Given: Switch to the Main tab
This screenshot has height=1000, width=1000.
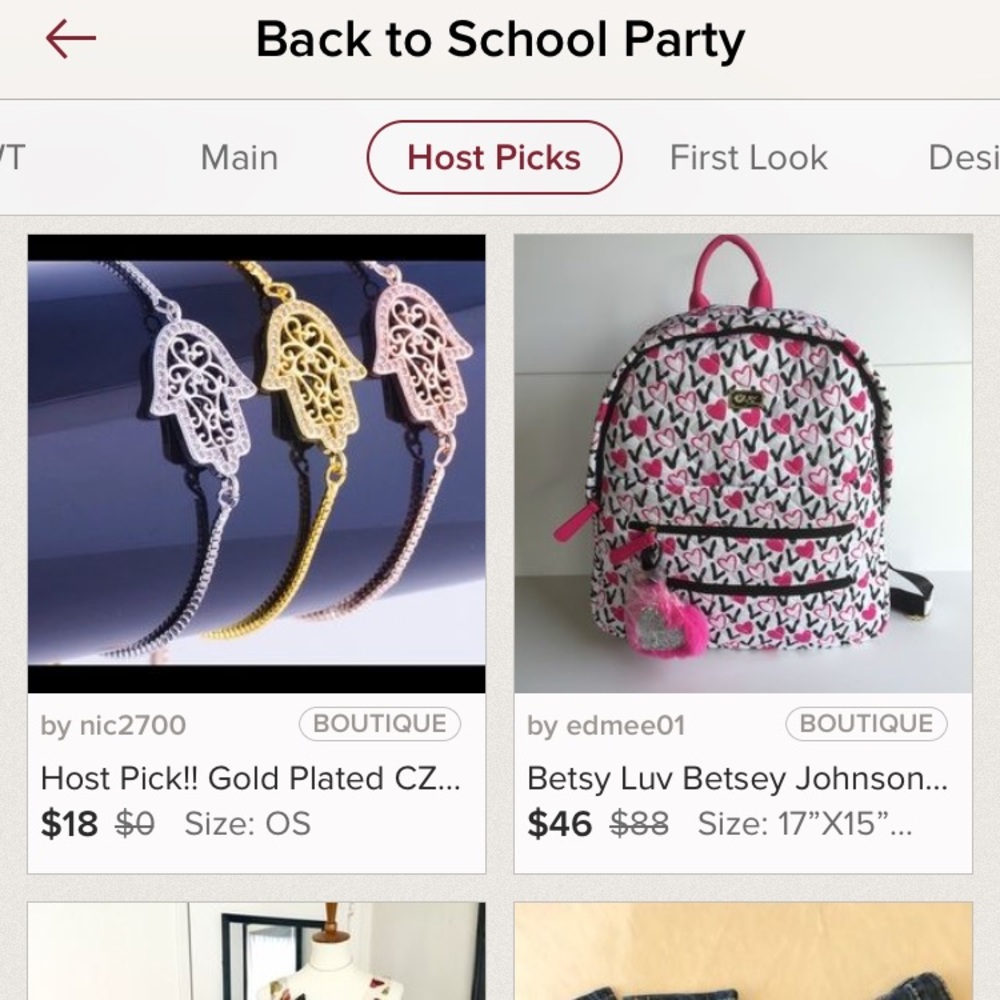Looking at the screenshot, I should tap(239, 157).
